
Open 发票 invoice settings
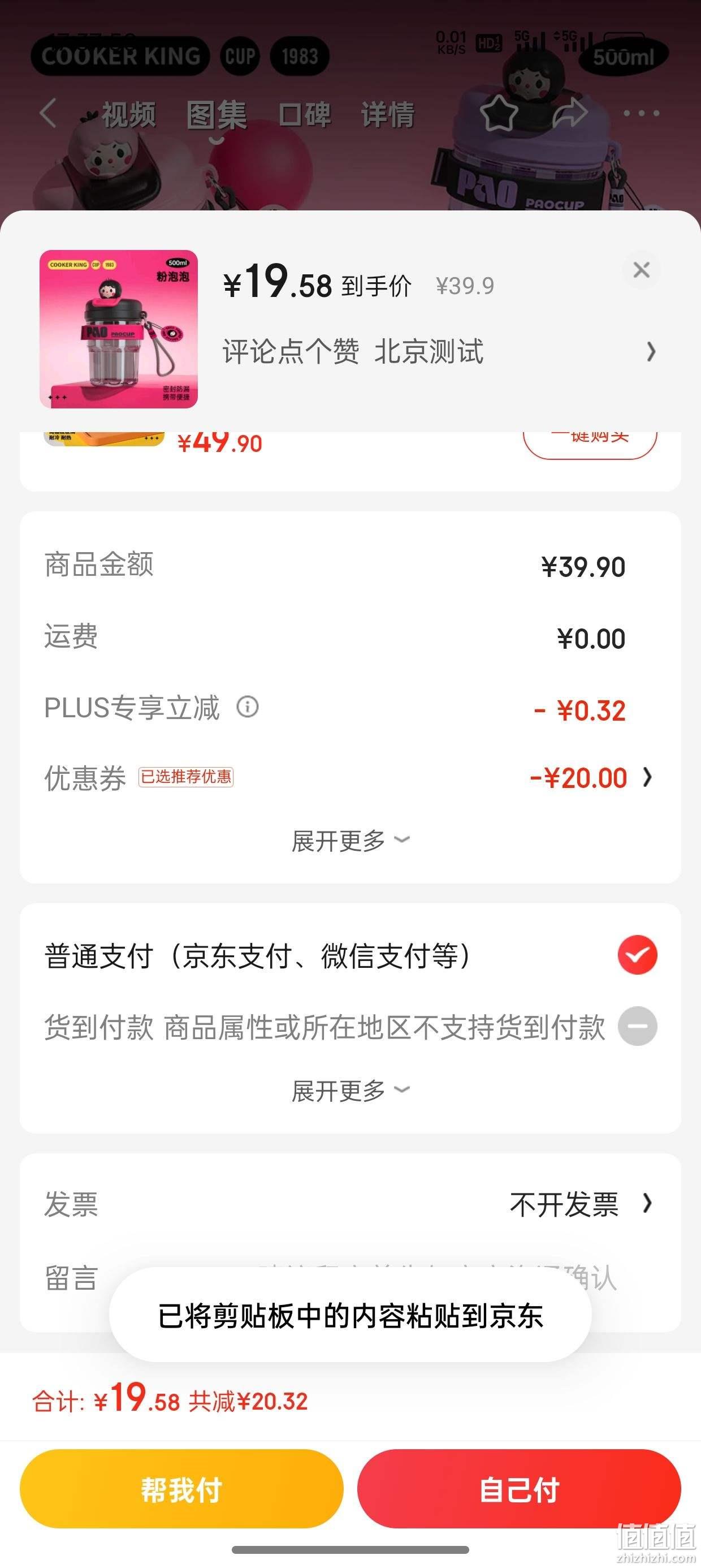pos(350,1204)
